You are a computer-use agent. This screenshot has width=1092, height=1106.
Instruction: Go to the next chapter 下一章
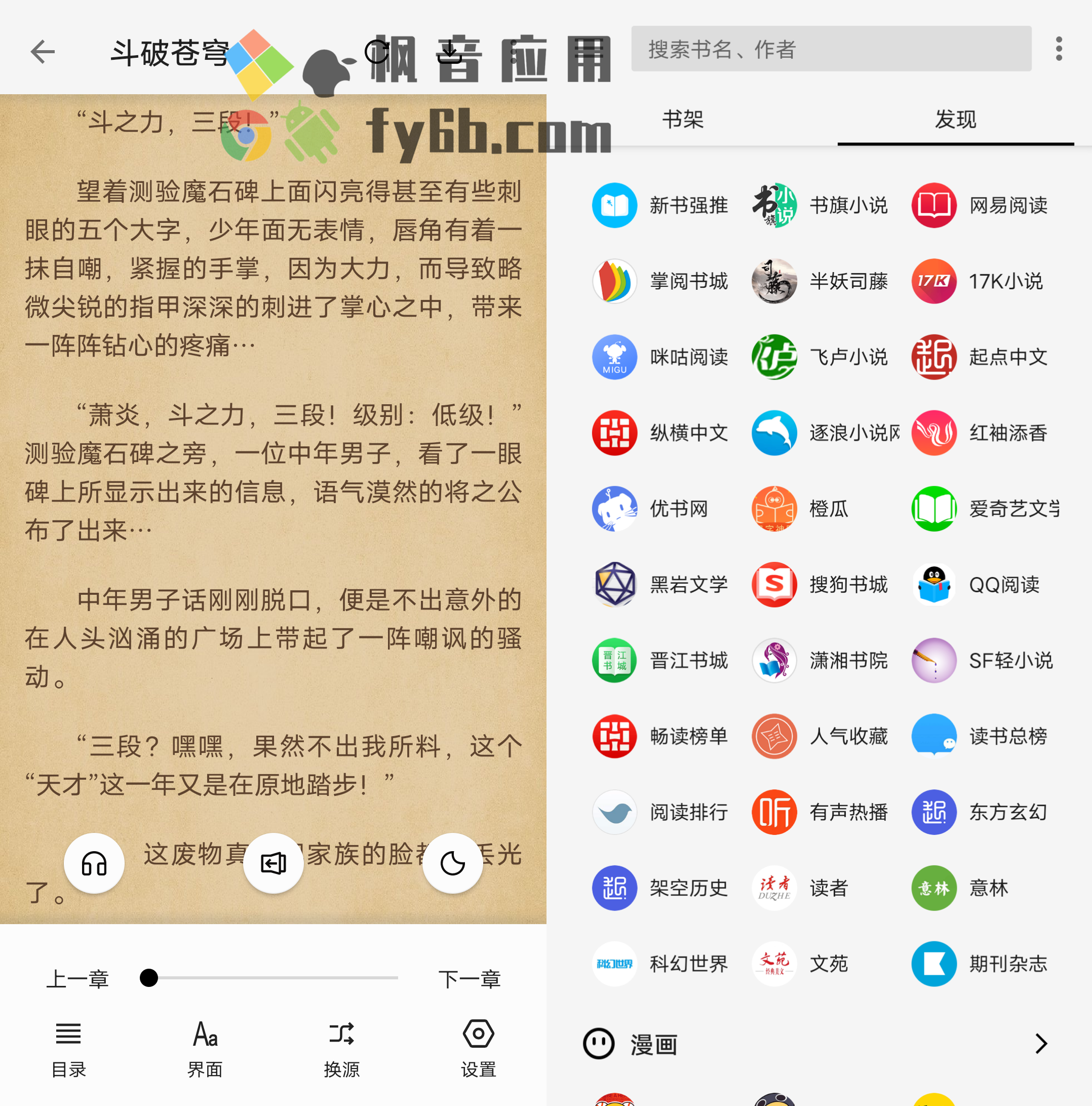pos(470,979)
